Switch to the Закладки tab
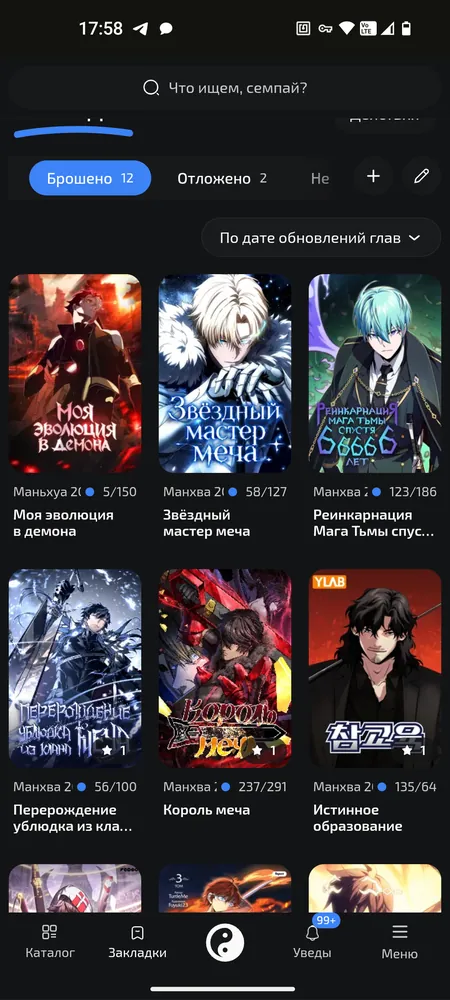450x1000 pixels. click(x=137, y=942)
